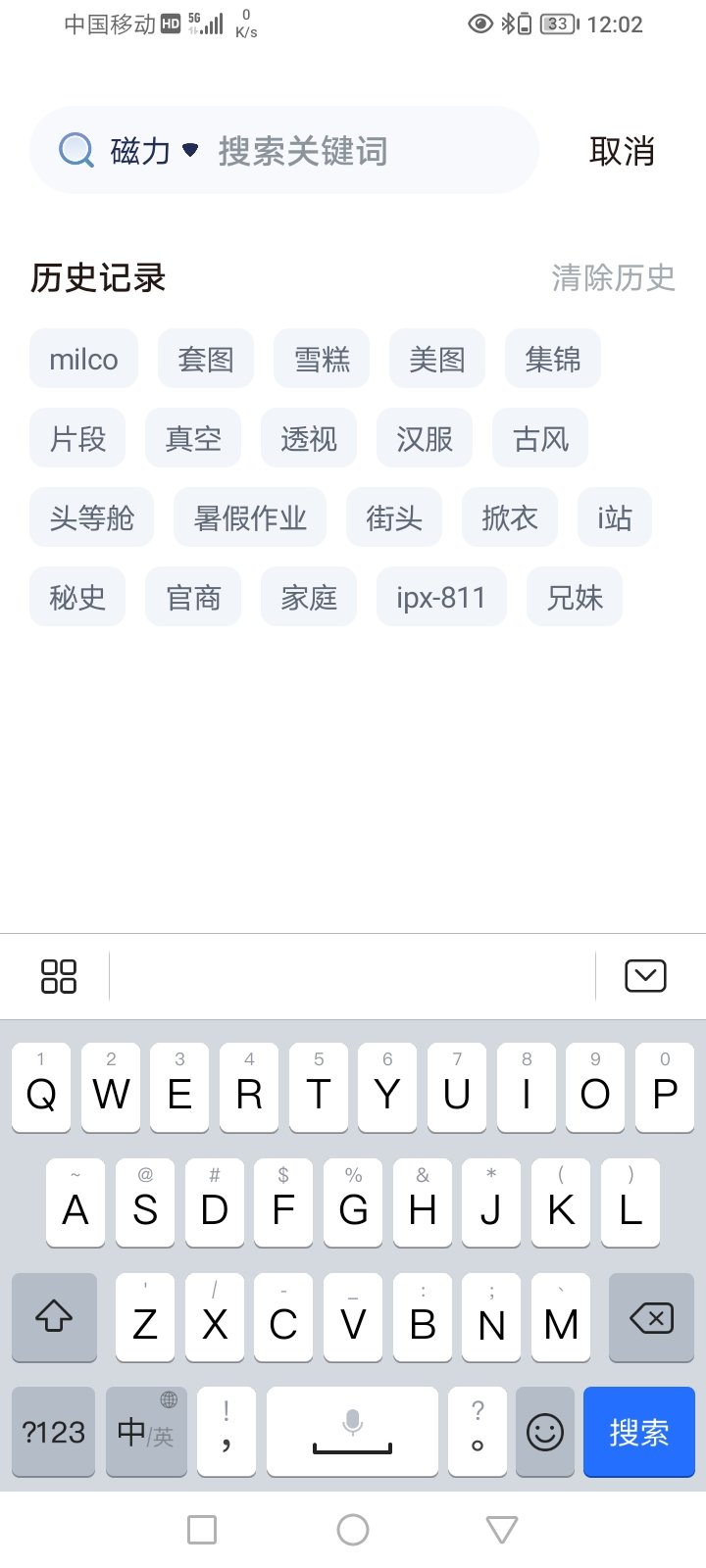The height and width of the screenshot is (1568, 706).
Task: Pick the 集锦 history chip
Action: 553,360
